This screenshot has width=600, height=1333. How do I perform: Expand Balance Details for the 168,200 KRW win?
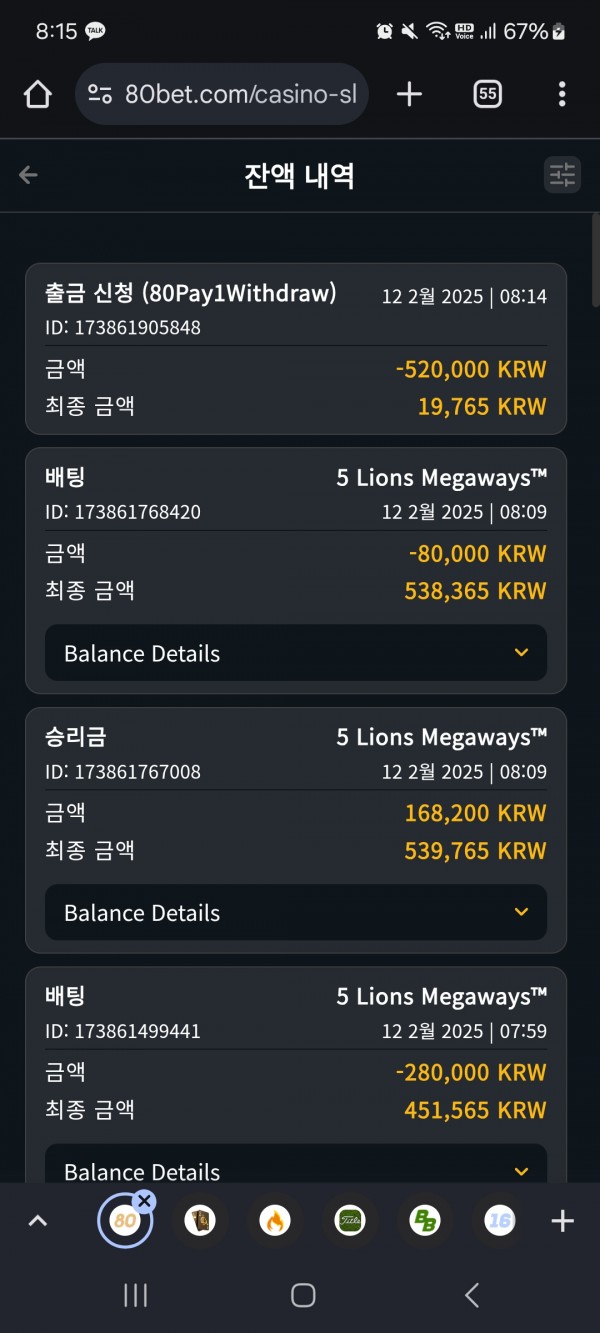click(296, 912)
